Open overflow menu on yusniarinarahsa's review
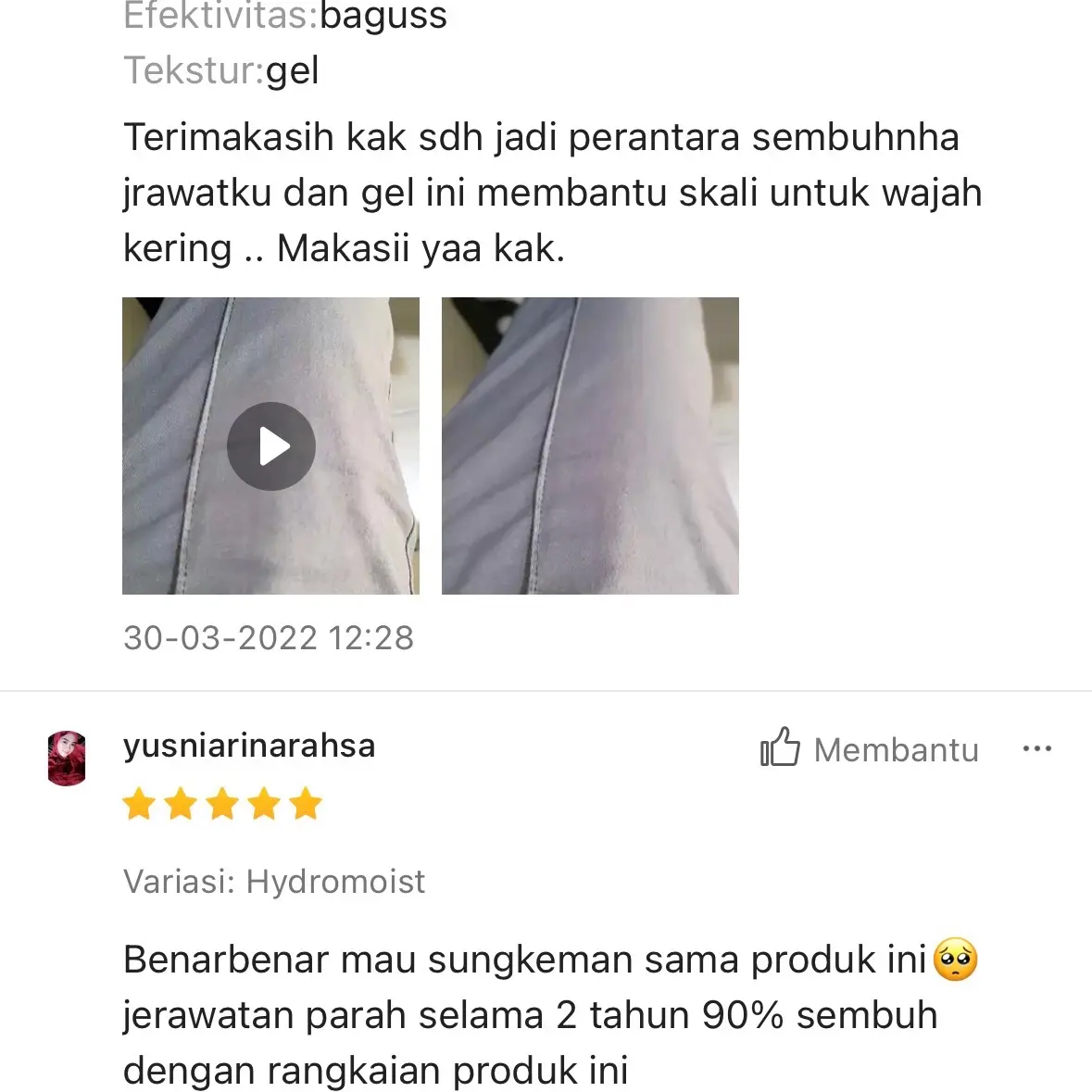Screen dimensions: 1092x1092 (1036, 748)
